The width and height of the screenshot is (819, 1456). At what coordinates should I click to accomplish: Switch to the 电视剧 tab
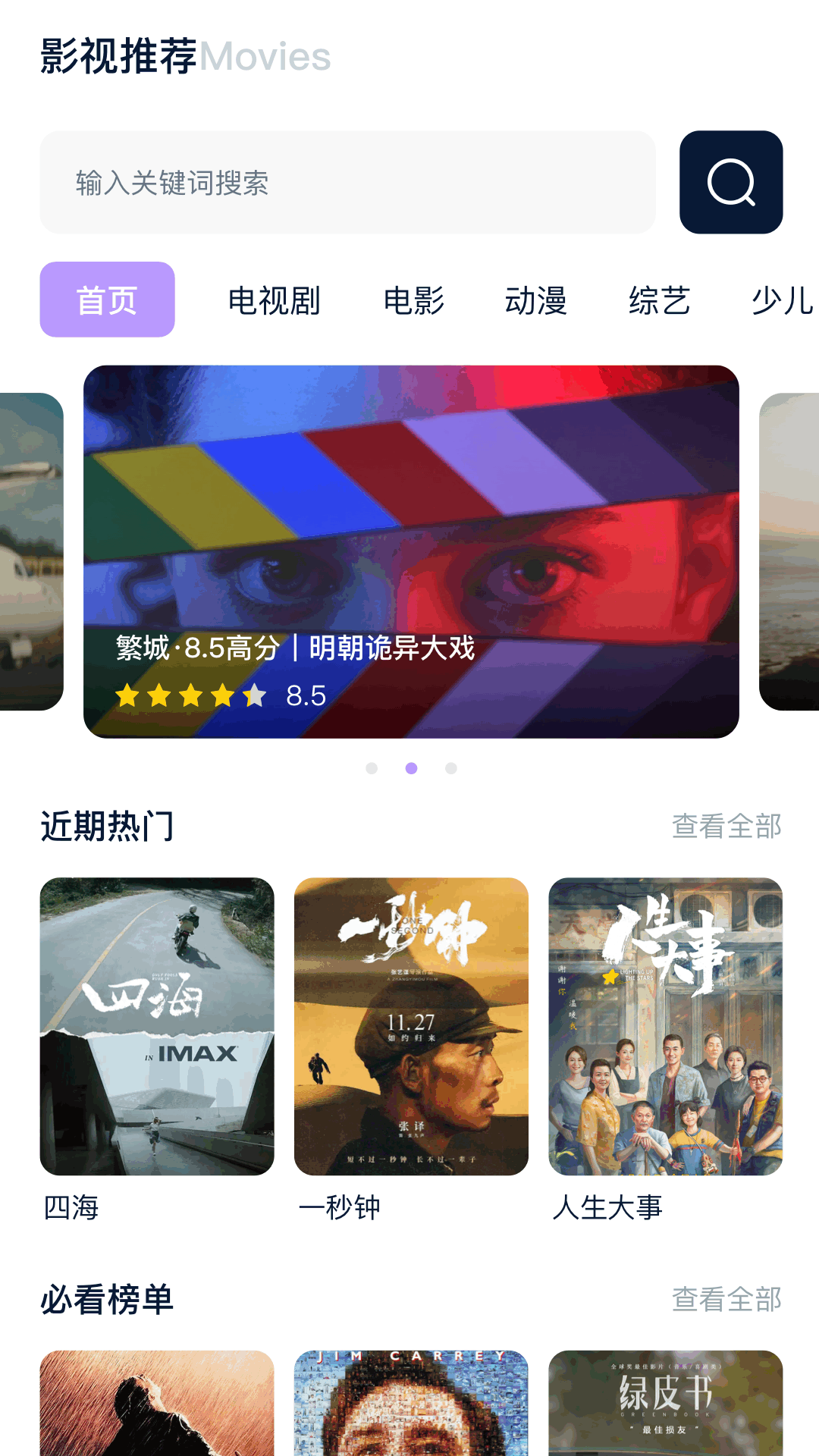(x=275, y=300)
